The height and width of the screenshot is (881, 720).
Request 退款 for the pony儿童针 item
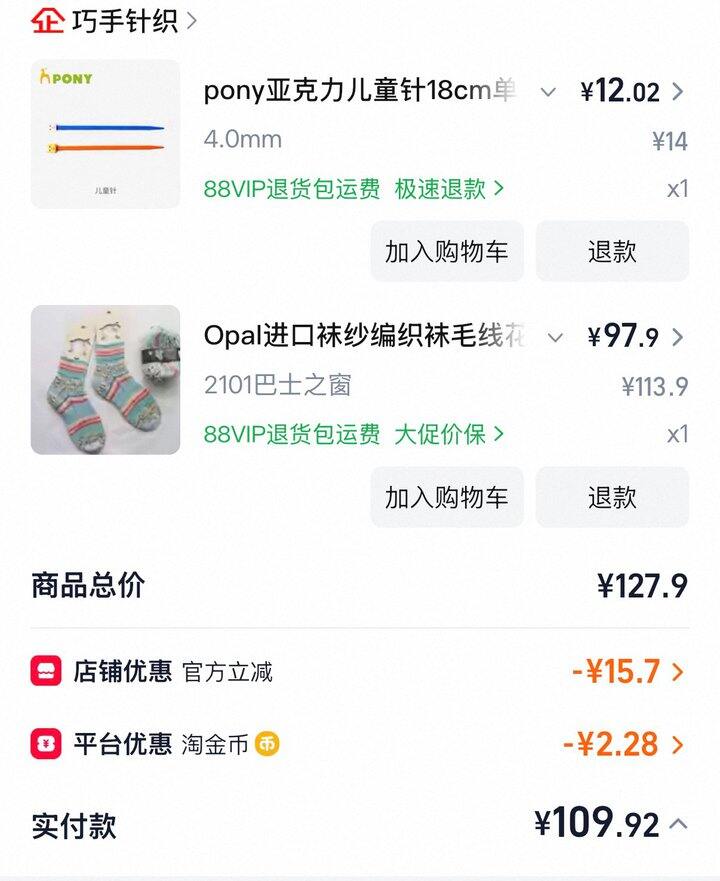(612, 251)
